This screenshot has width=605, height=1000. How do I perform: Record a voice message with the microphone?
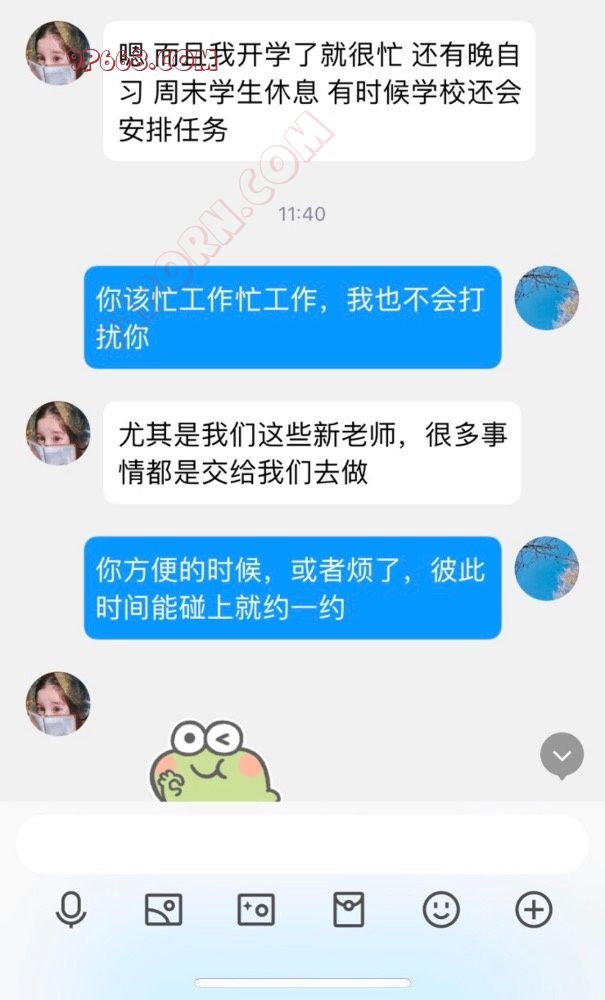click(x=71, y=909)
